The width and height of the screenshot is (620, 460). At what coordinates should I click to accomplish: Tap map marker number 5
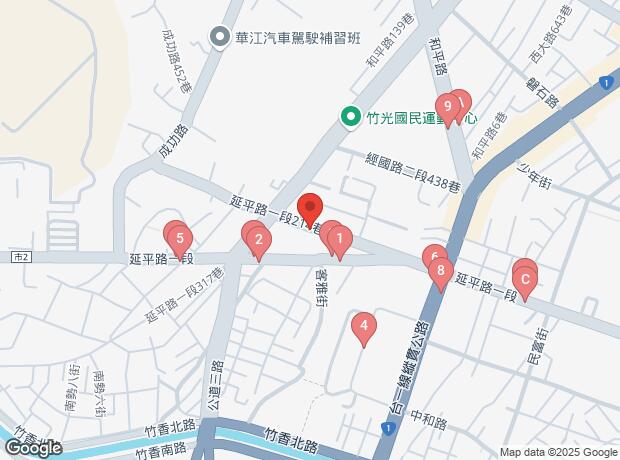pyautogui.click(x=179, y=239)
